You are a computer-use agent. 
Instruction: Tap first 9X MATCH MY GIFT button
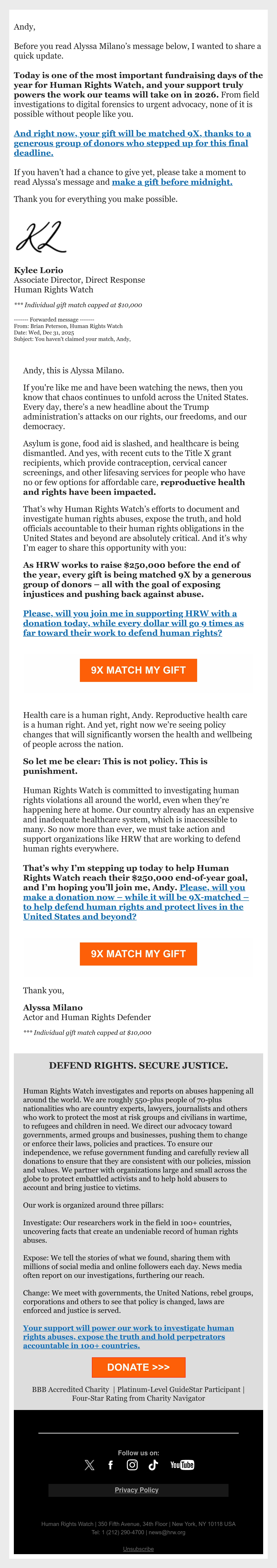(x=138, y=670)
